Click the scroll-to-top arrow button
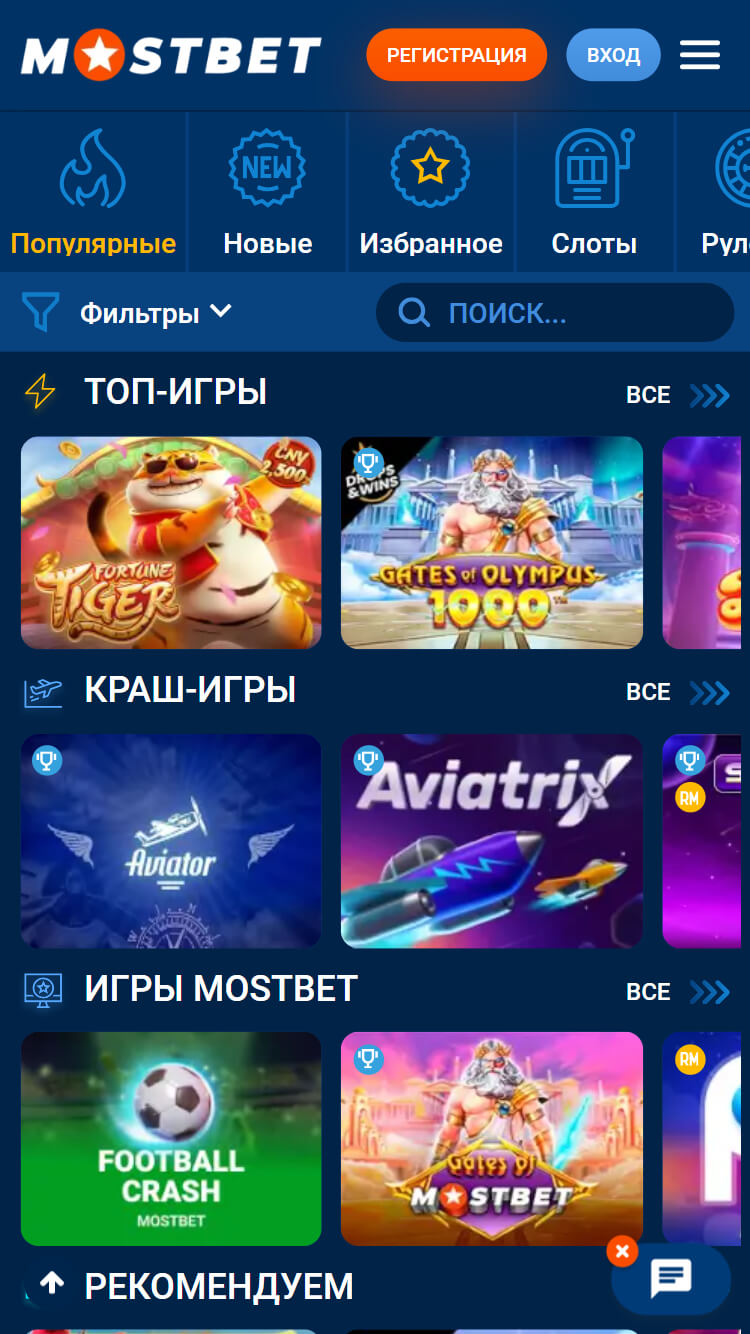This screenshot has height=1334, width=750. [x=50, y=1284]
